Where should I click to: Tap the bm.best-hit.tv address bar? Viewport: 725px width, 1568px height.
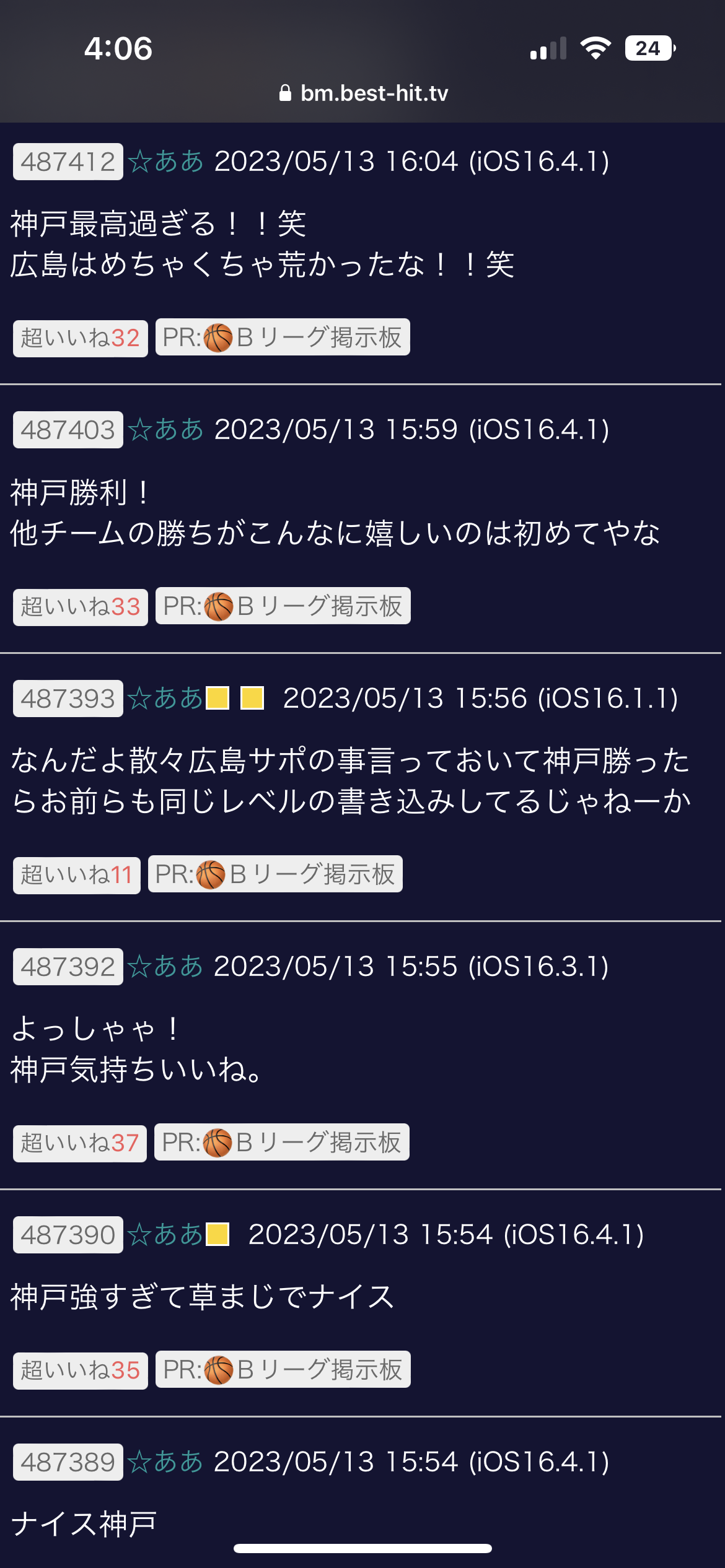pyautogui.click(x=363, y=94)
